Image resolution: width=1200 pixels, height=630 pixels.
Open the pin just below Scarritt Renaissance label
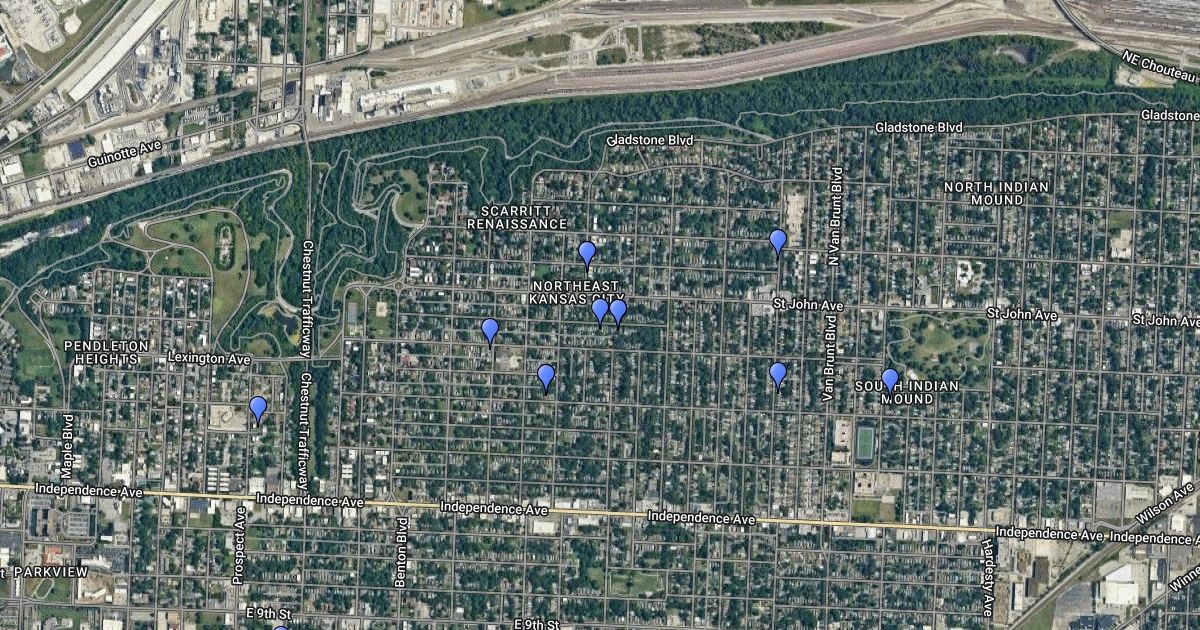click(x=587, y=252)
